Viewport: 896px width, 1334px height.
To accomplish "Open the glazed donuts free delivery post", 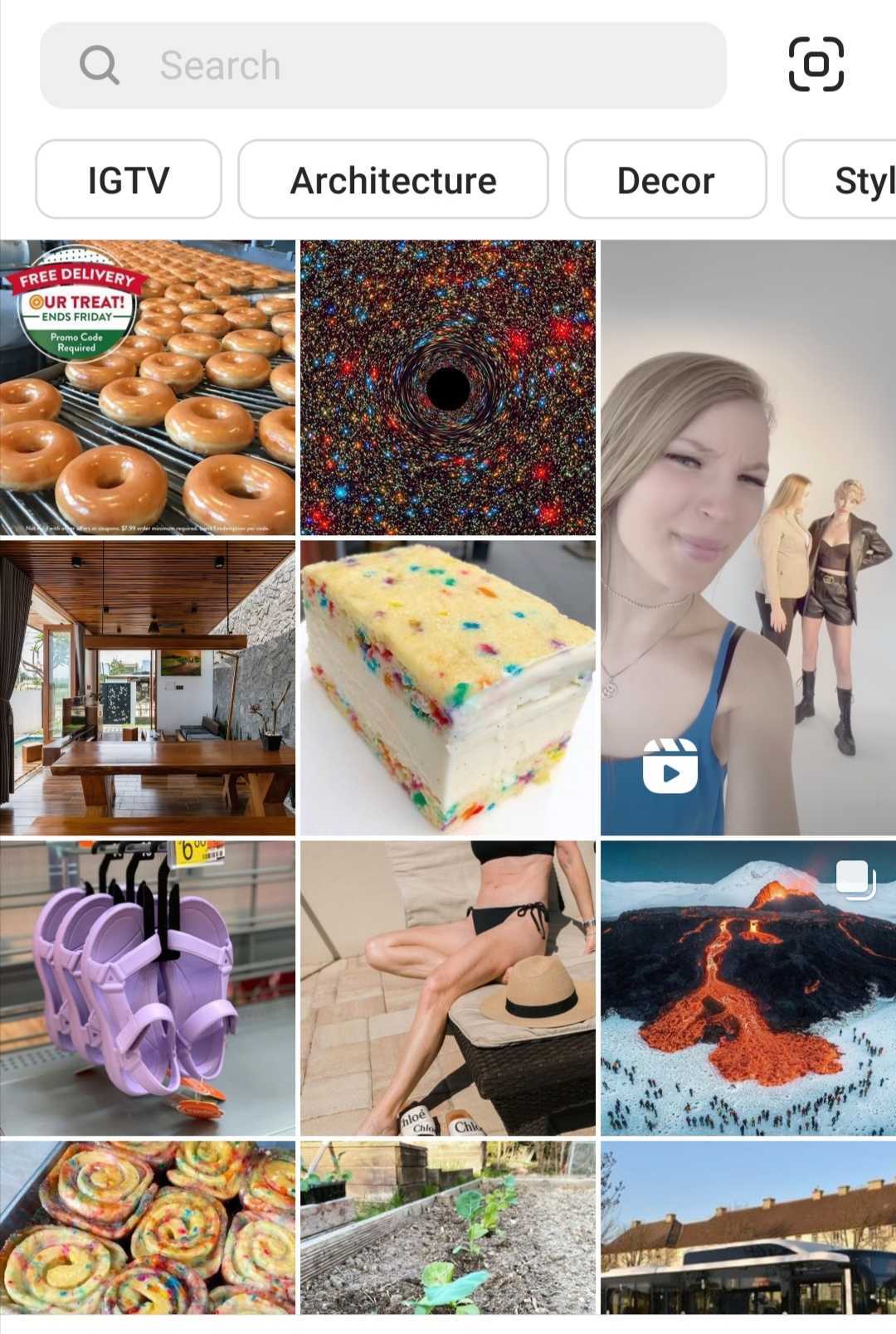I will point(148,387).
